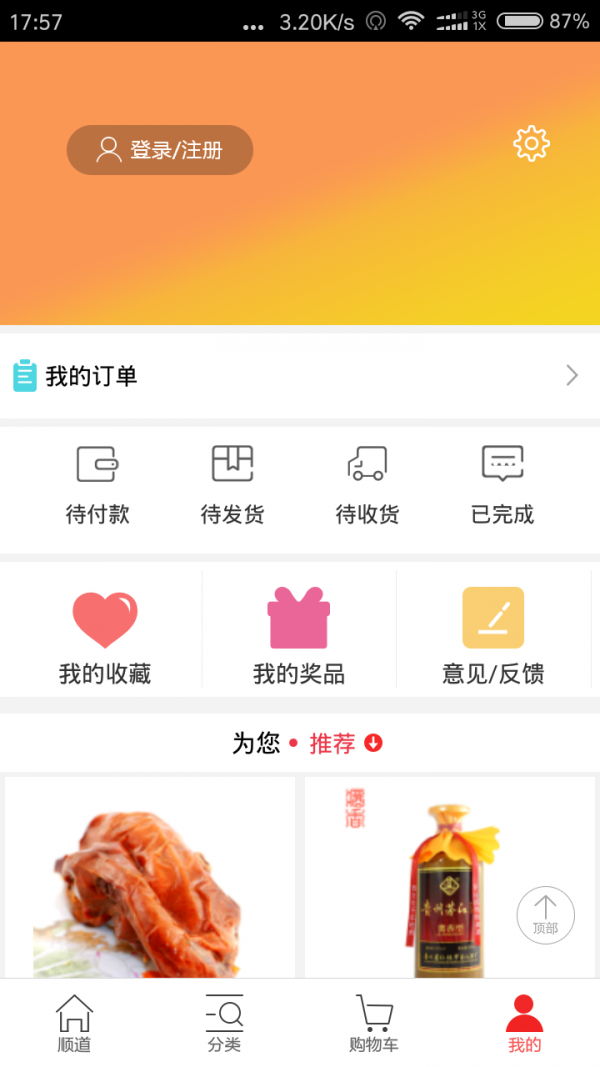Screen dimensions: 600x1067
Task: Switch to the 顺道 home tab
Action: pyautogui.click(x=74, y=1024)
